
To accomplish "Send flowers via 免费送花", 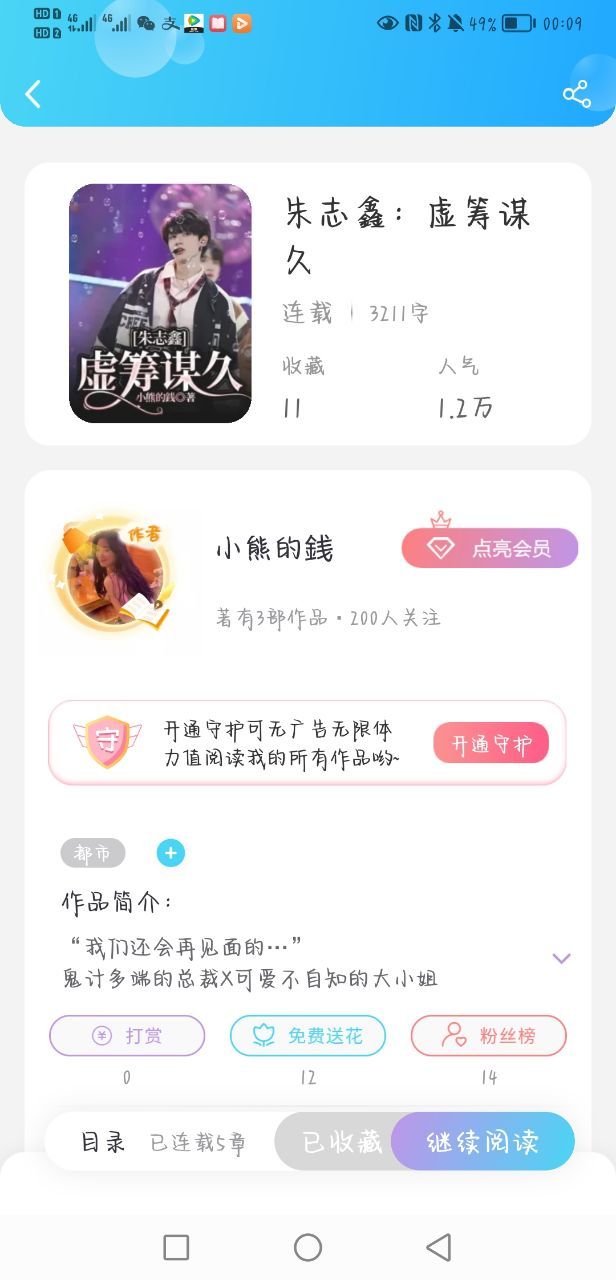I will point(308,1036).
